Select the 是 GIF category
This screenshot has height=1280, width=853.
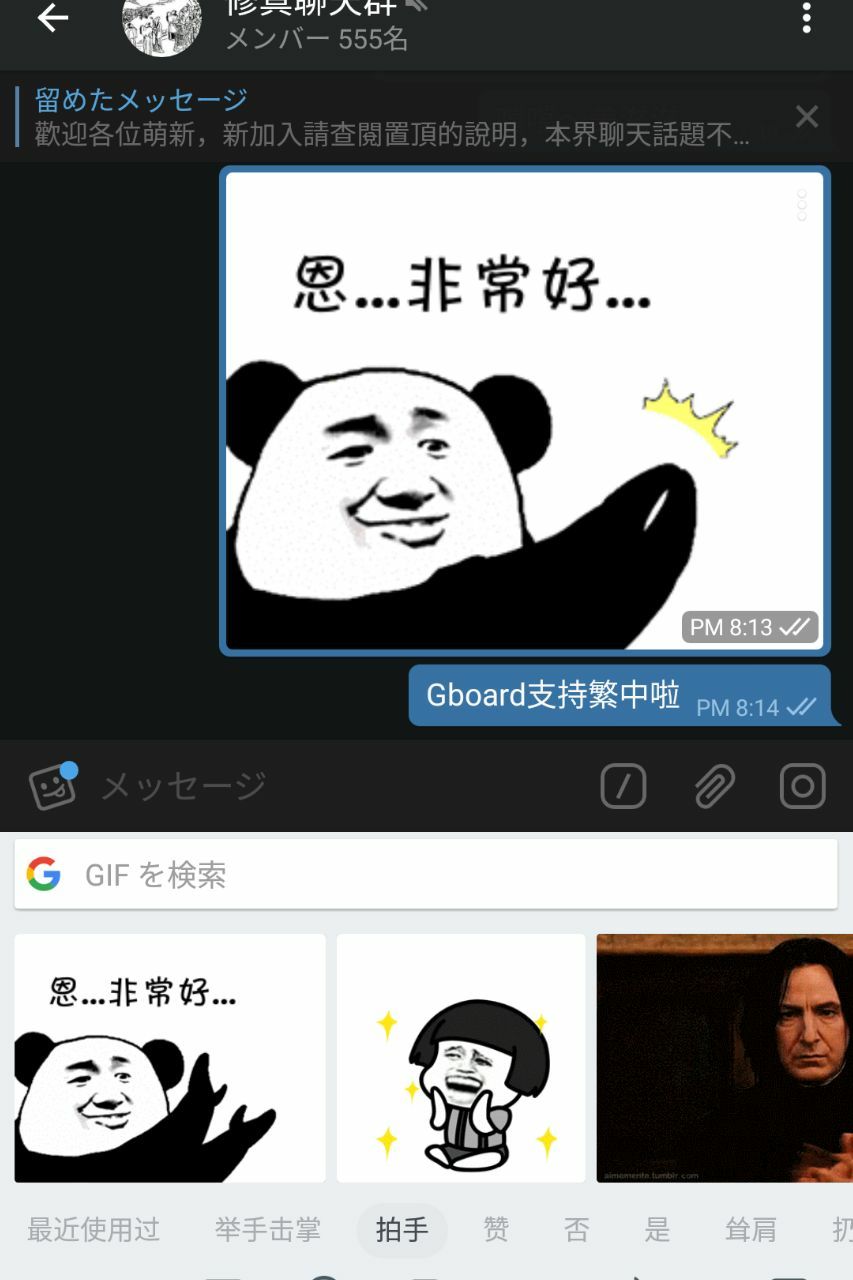[x=657, y=1230]
